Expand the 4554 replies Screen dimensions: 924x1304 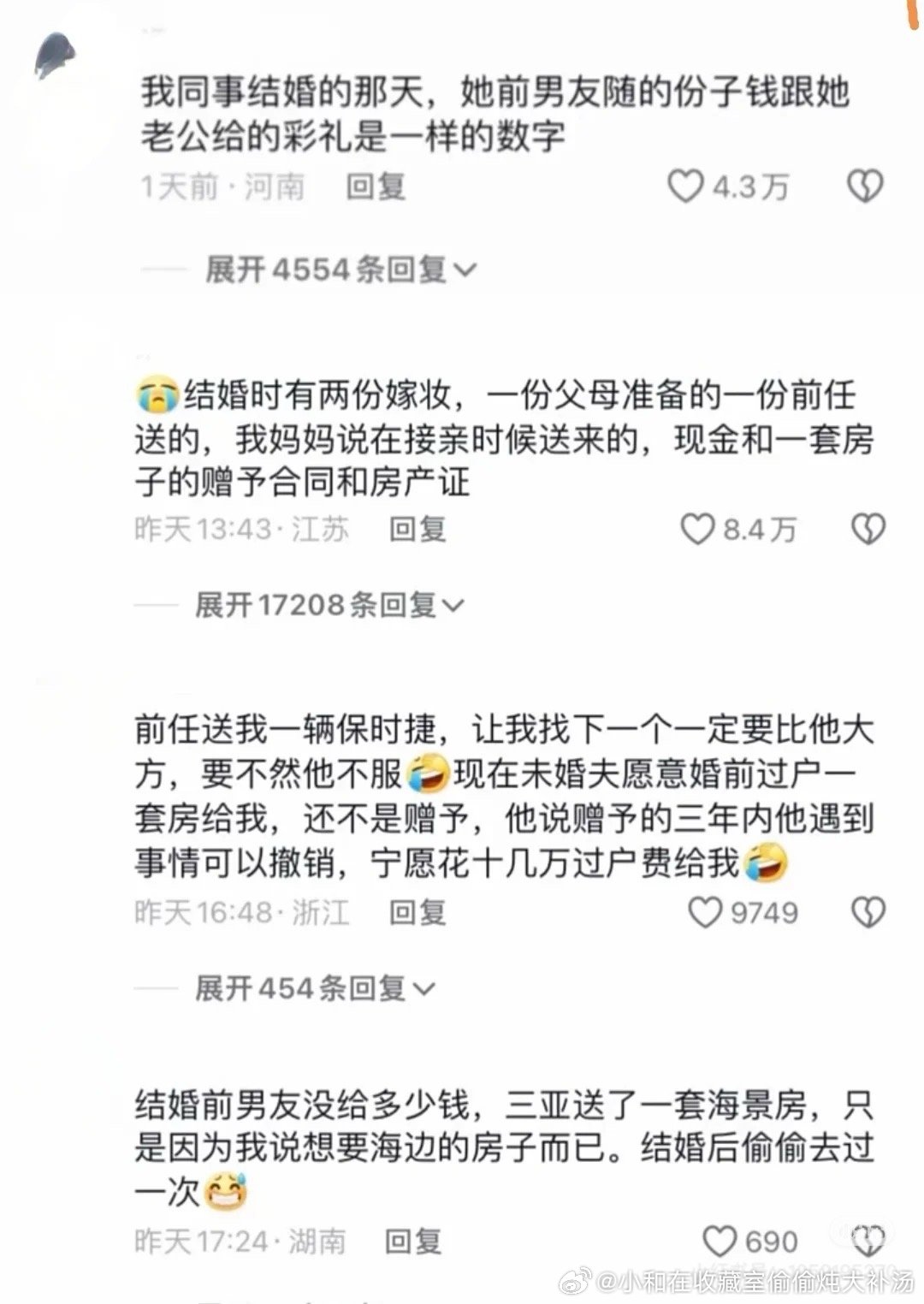(x=341, y=270)
